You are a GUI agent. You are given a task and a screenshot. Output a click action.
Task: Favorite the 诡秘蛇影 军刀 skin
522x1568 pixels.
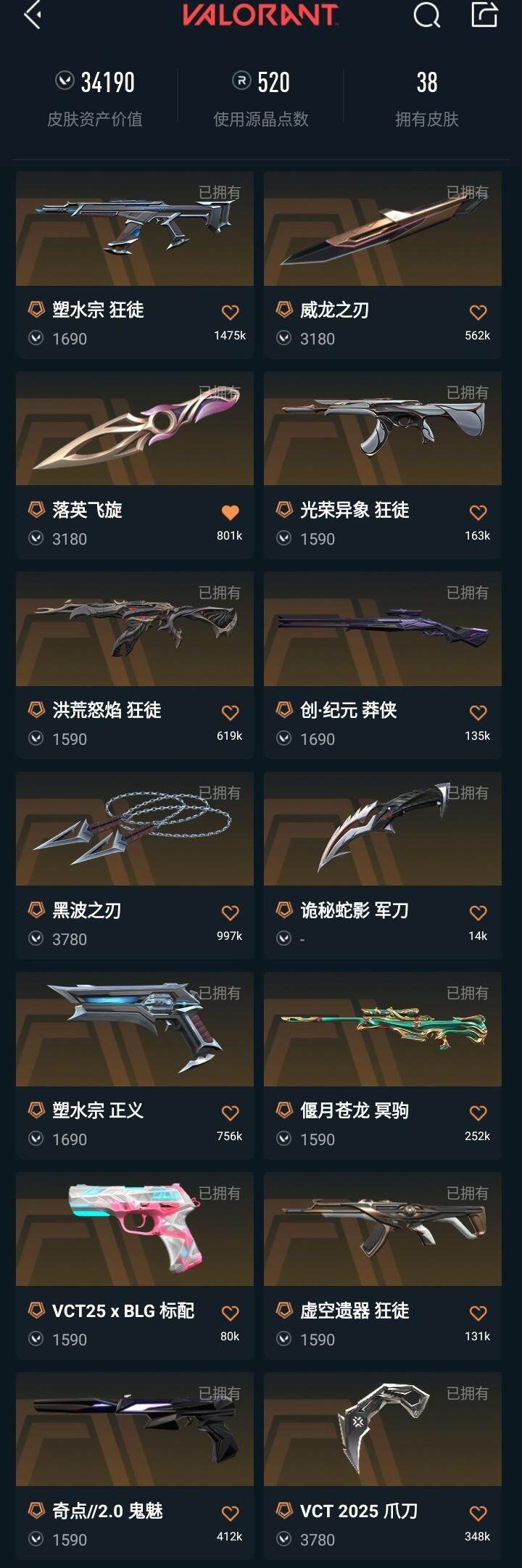pyautogui.click(x=478, y=913)
